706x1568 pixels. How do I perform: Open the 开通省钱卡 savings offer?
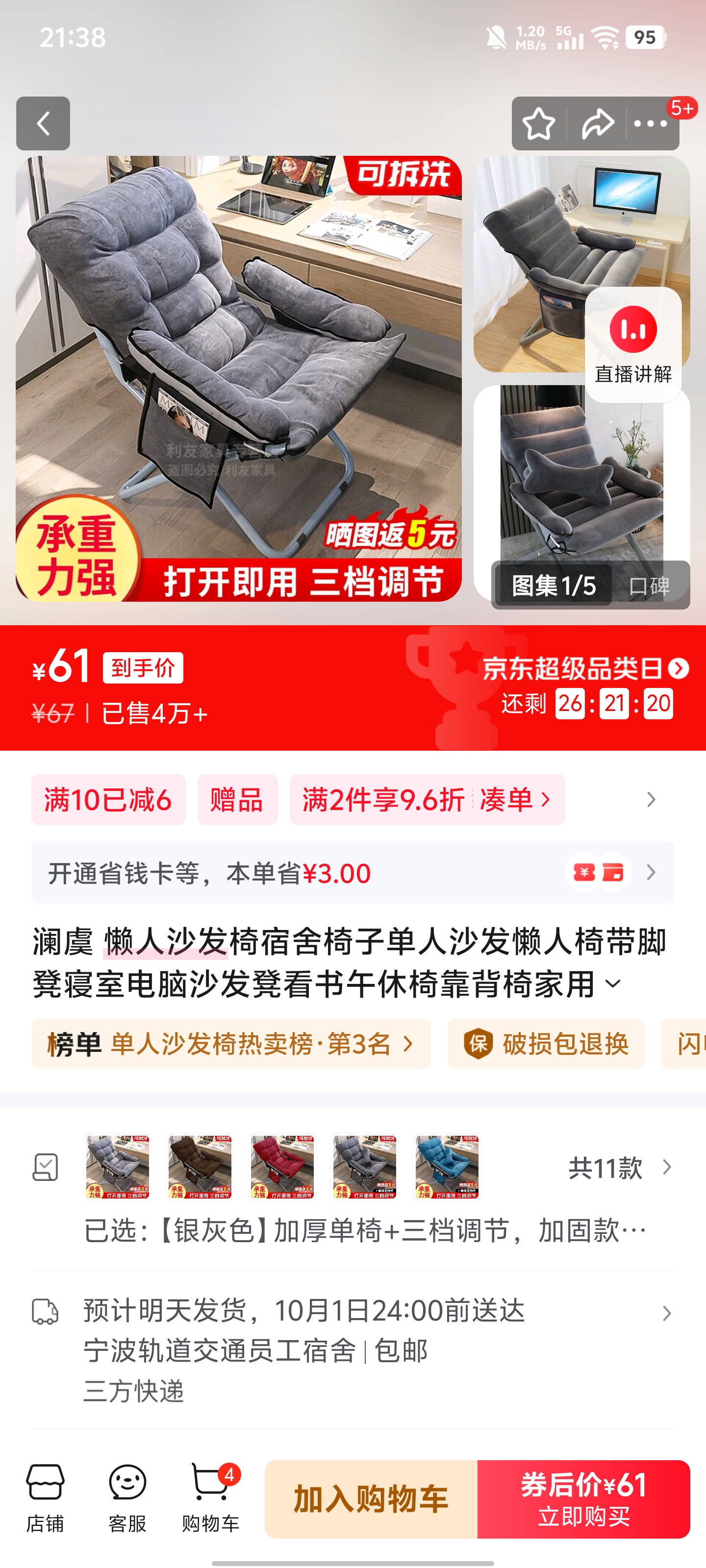[x=352, y=872]
